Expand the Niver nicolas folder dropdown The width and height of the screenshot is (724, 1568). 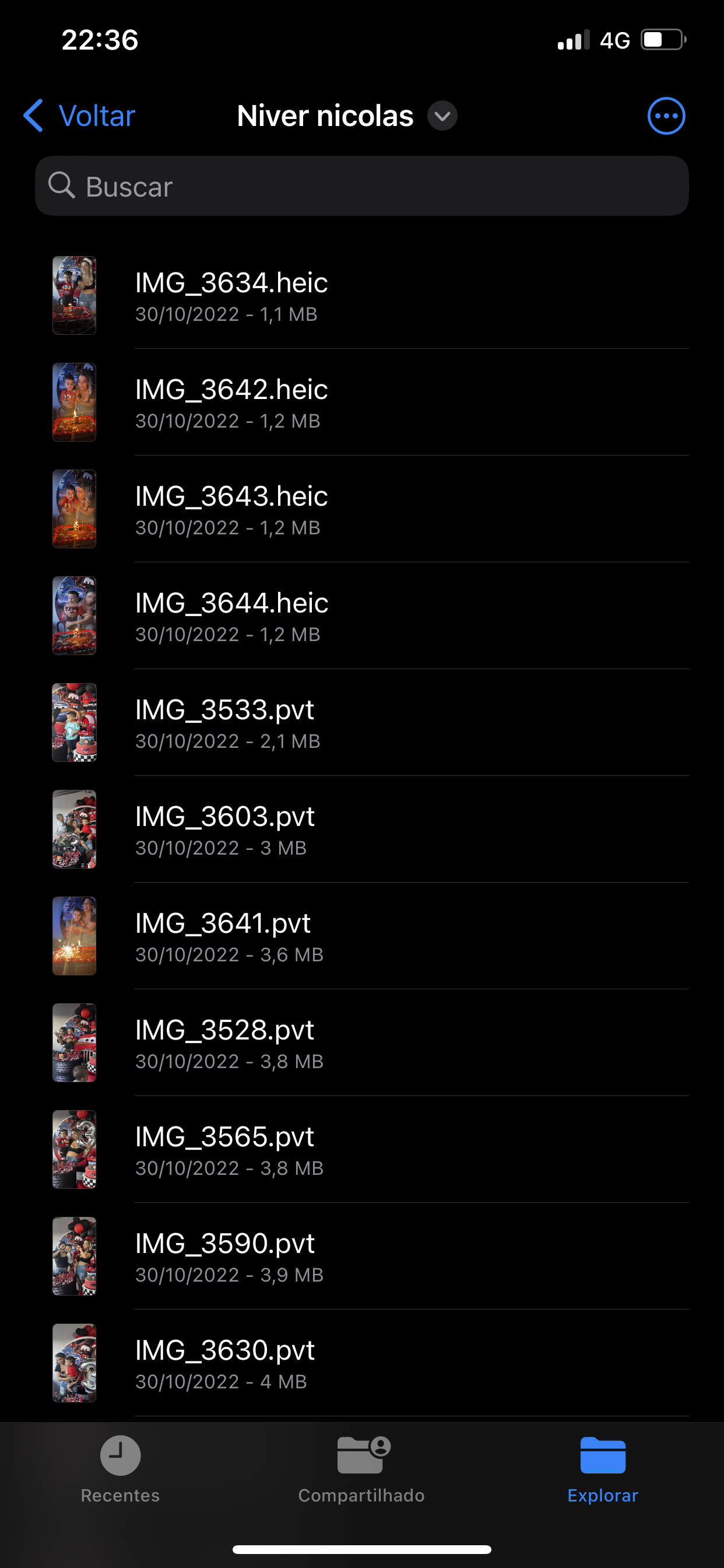442,116
